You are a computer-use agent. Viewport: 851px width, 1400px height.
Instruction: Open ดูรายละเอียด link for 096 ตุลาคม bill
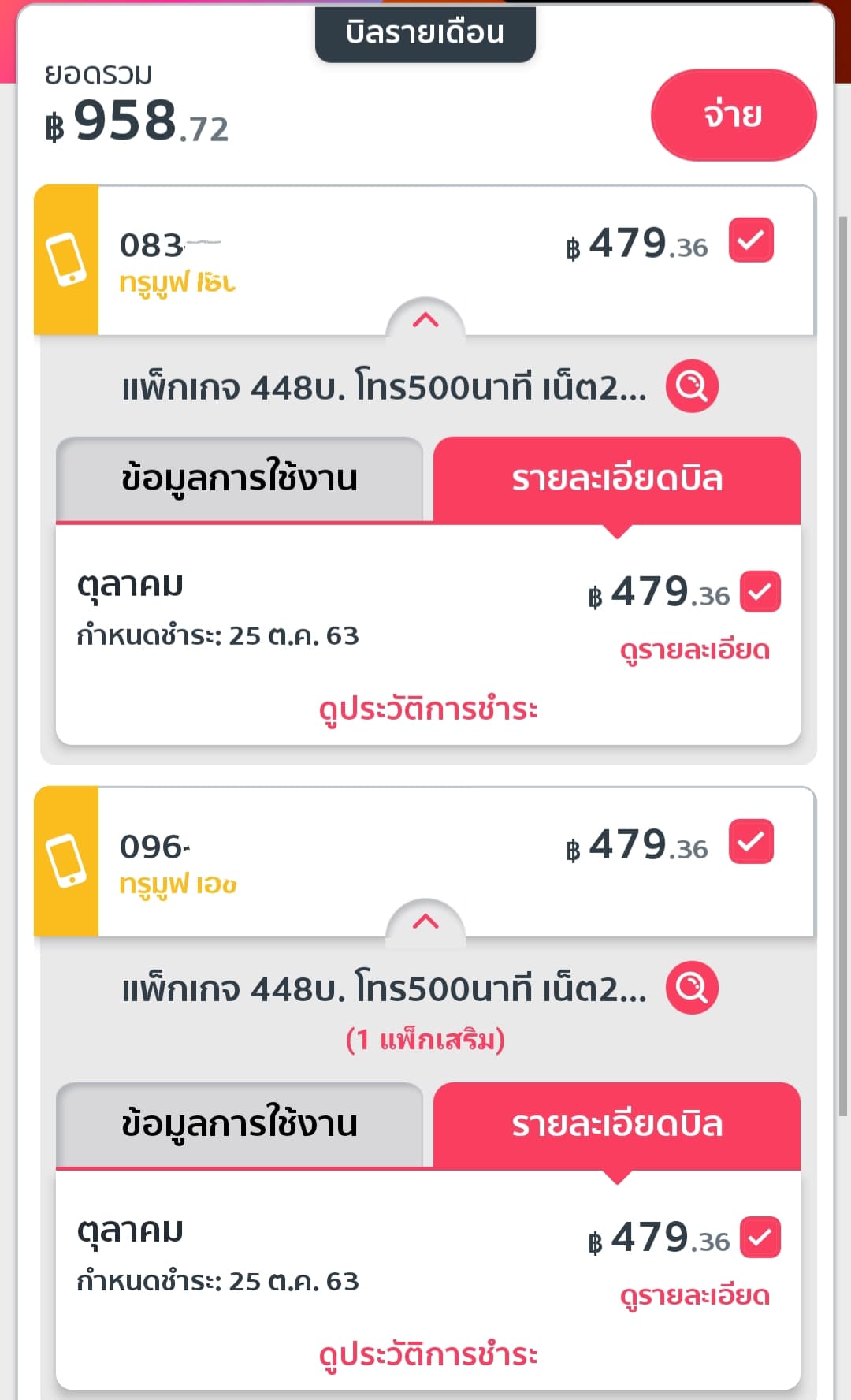click(x=694, y=1296)
